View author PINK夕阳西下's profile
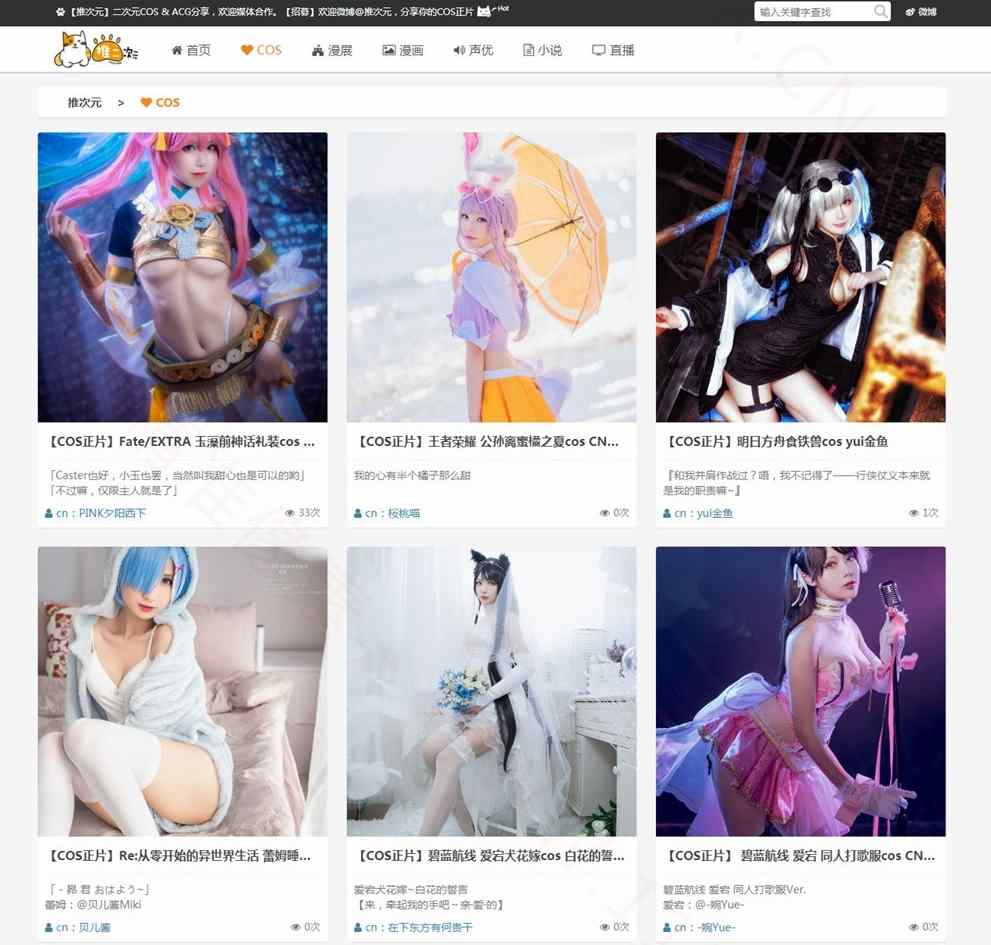The width and height of the screenshot is (991, 945). (x=100, y=513)
